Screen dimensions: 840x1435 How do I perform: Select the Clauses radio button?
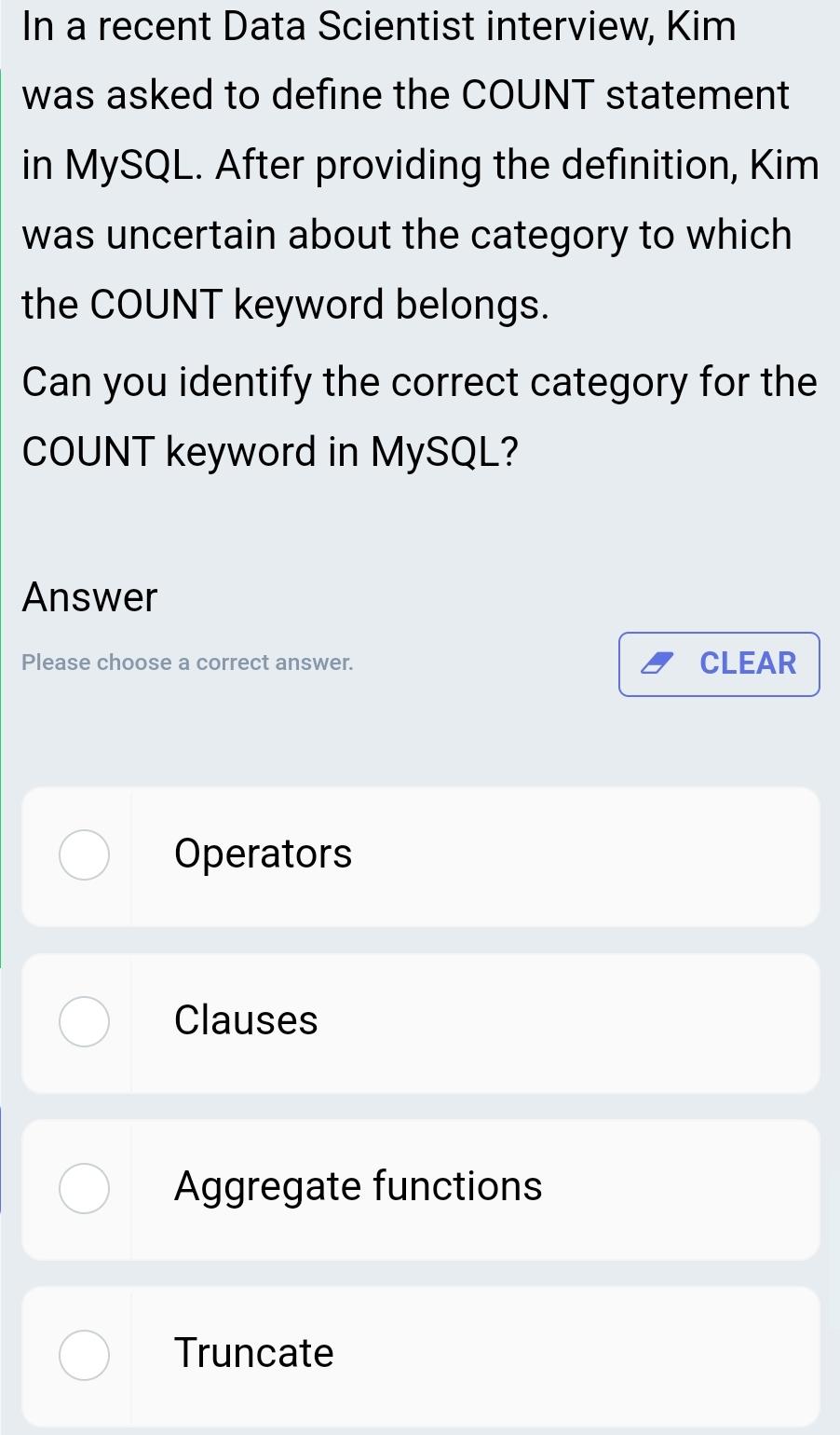84,1022
